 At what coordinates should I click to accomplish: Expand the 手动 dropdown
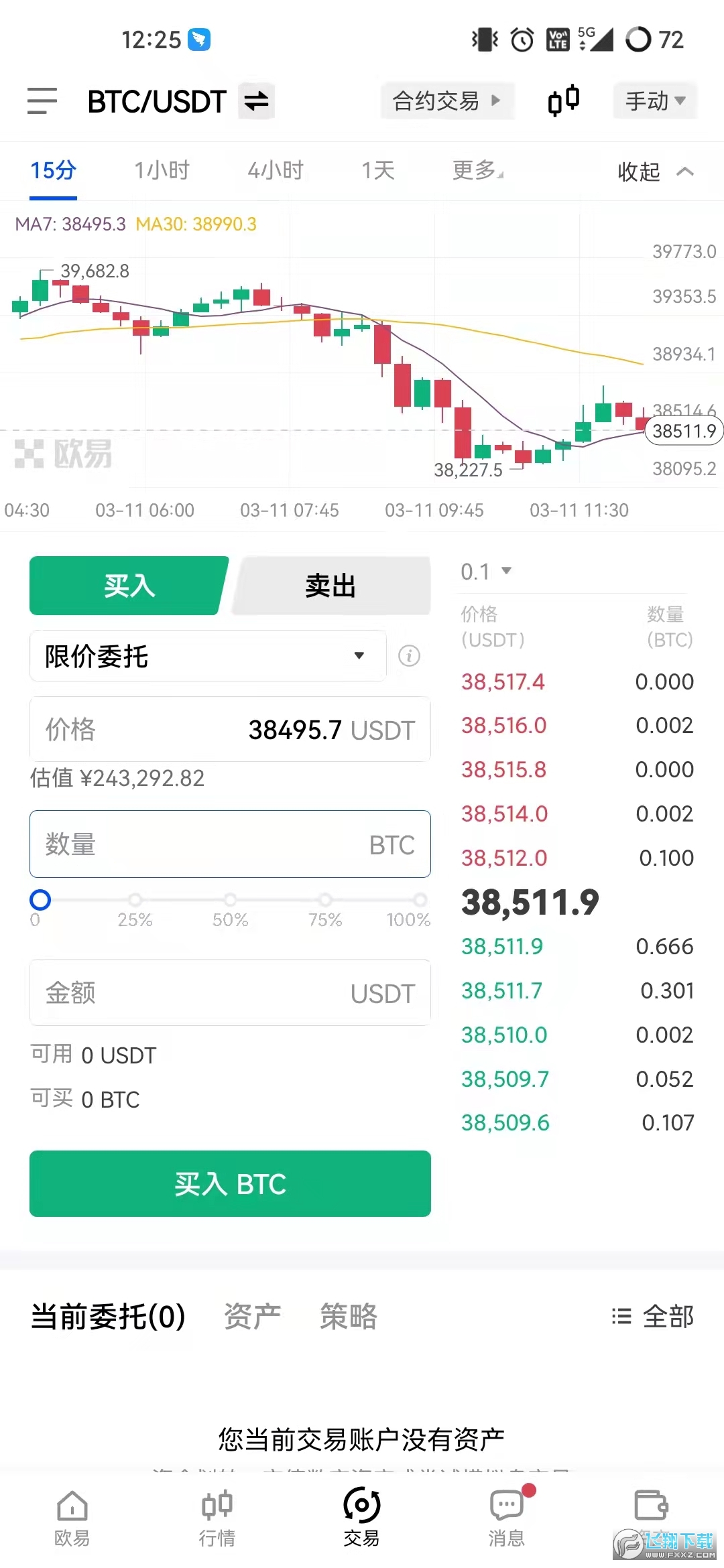(x=655, y=101)
